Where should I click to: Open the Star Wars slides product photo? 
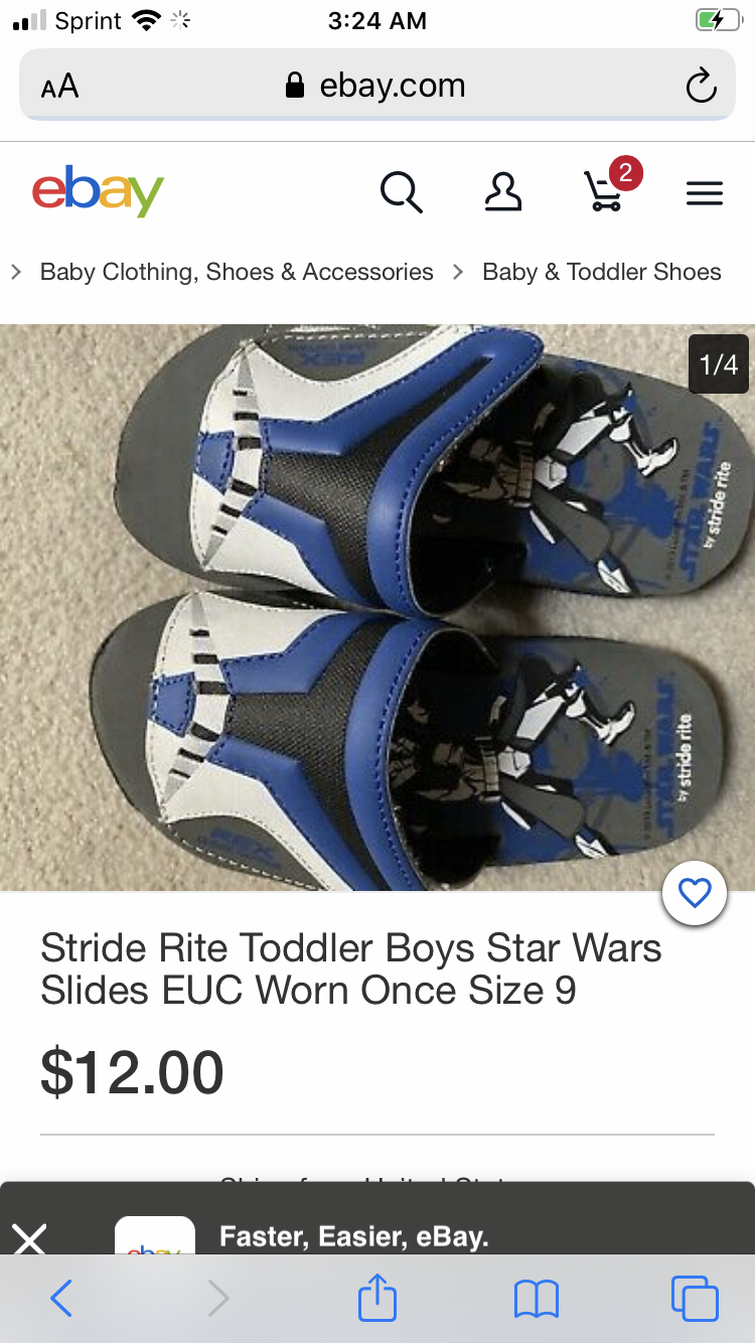coord(377,607)
